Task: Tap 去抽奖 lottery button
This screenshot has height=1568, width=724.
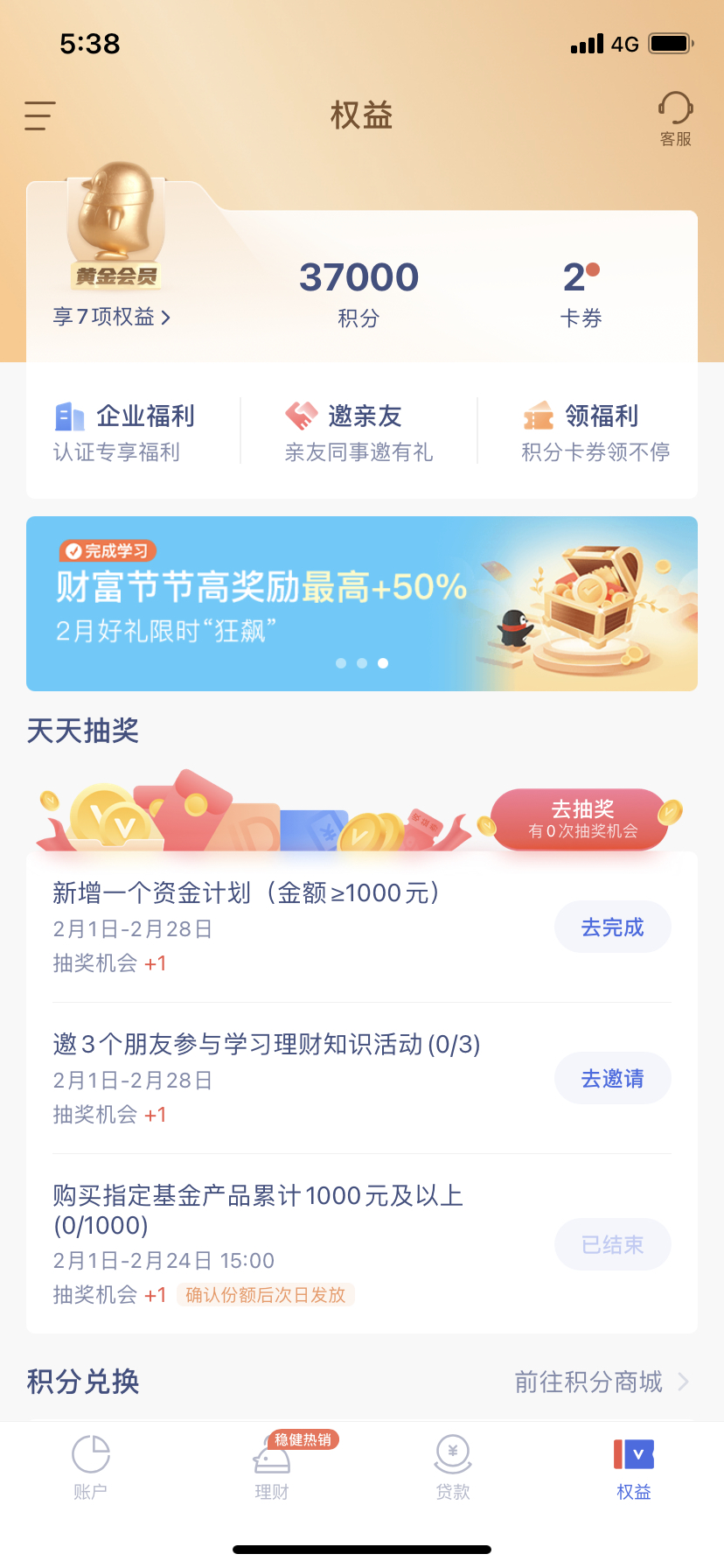Action: [582, 819]
